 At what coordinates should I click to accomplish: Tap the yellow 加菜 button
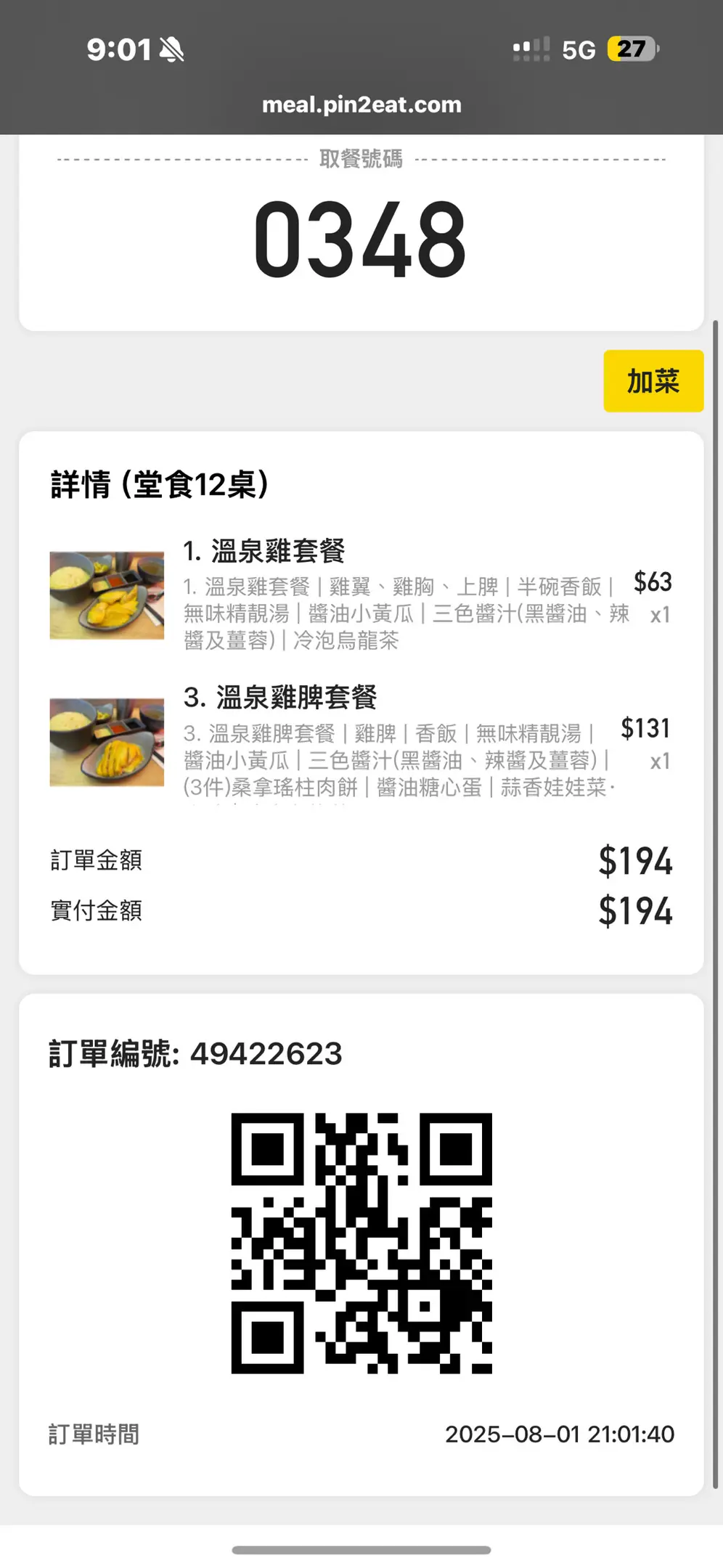[x=653, y=381]
